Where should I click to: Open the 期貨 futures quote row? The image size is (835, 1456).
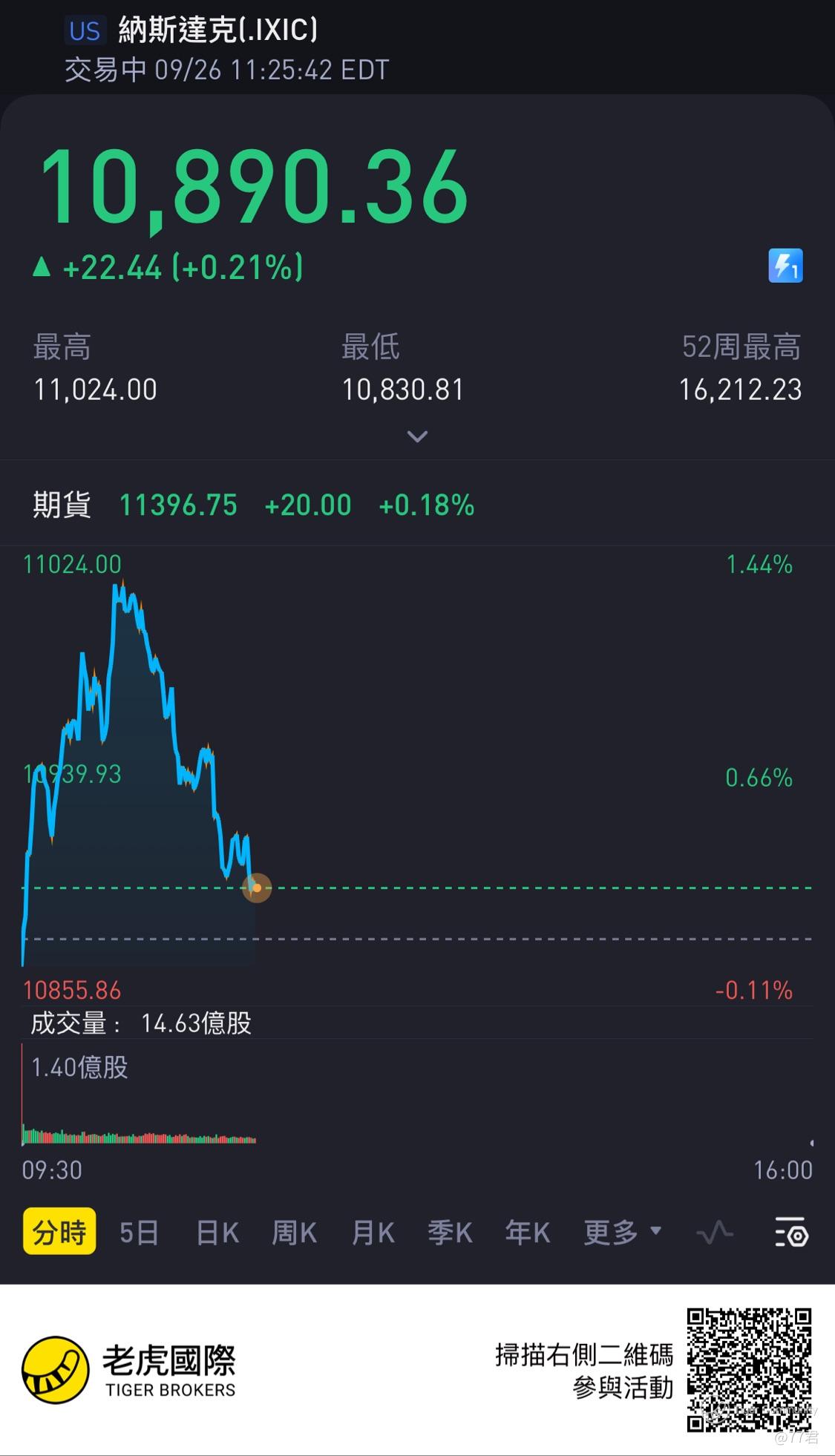[x=252, y=505]
